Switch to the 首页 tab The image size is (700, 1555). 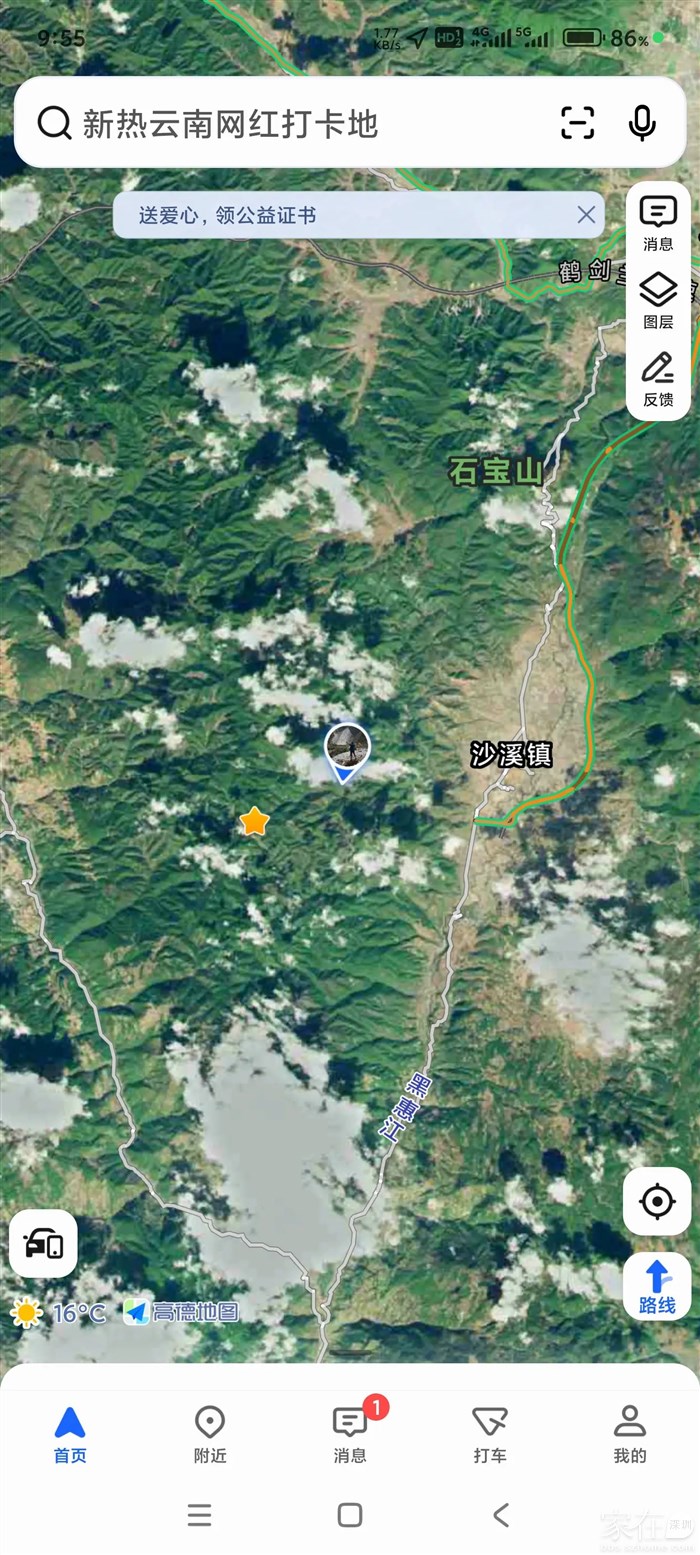[70, 1435]
